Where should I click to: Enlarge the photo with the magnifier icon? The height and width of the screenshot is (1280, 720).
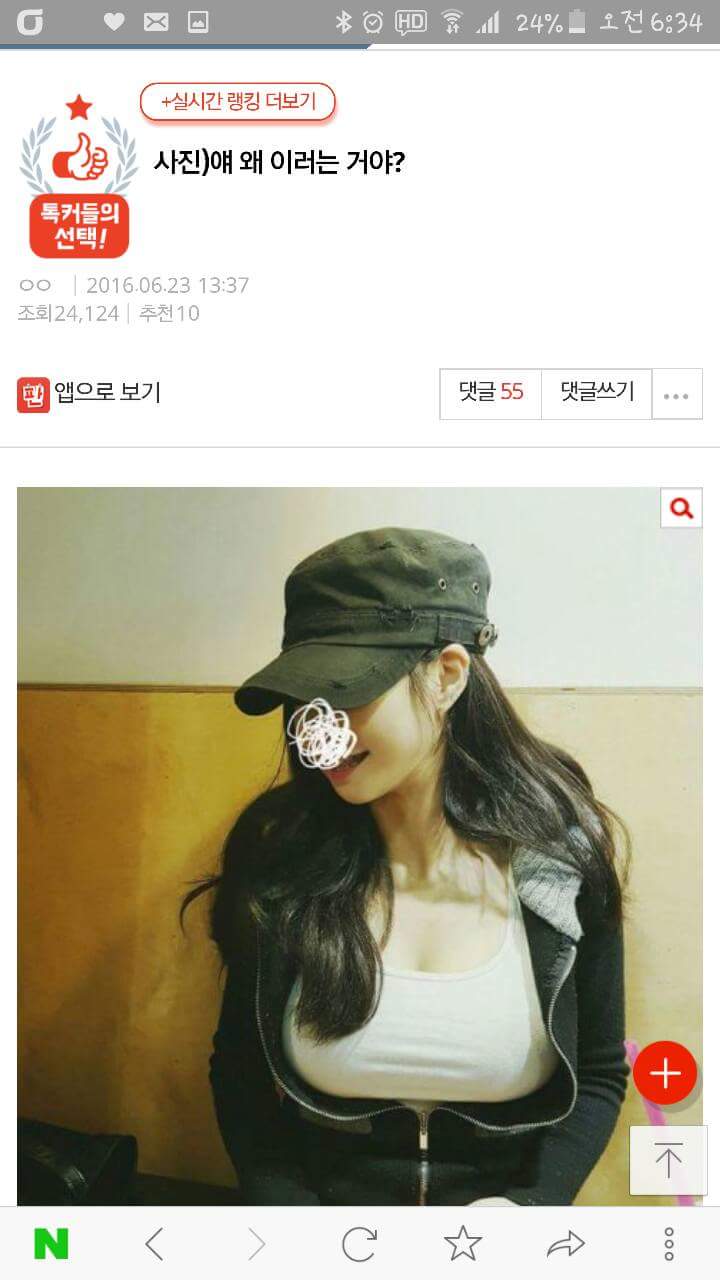(682, 509)
